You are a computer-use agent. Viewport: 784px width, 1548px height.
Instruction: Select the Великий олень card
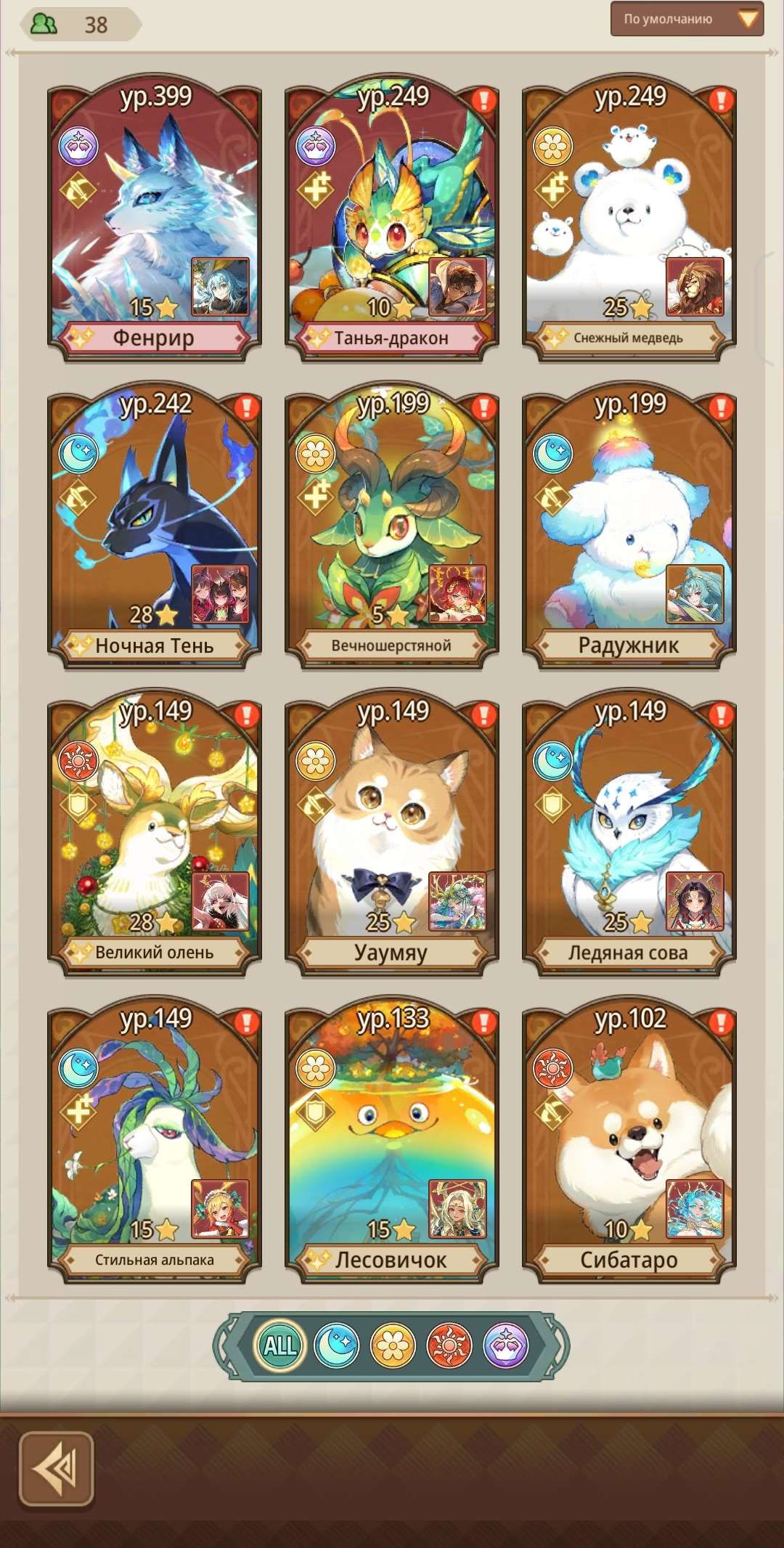pyautogui.click(x=154, y=834)
